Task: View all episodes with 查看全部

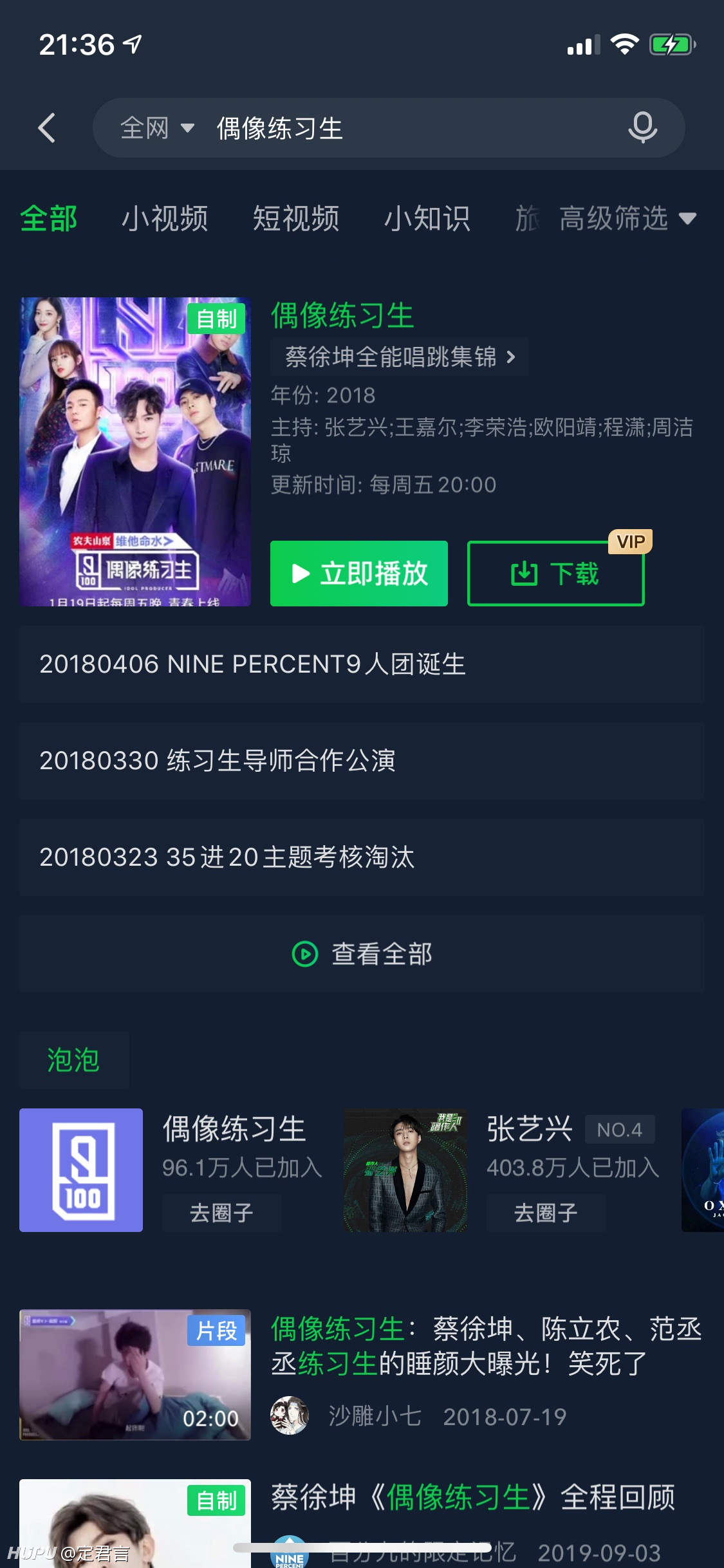Action: [x=362, y=953]
